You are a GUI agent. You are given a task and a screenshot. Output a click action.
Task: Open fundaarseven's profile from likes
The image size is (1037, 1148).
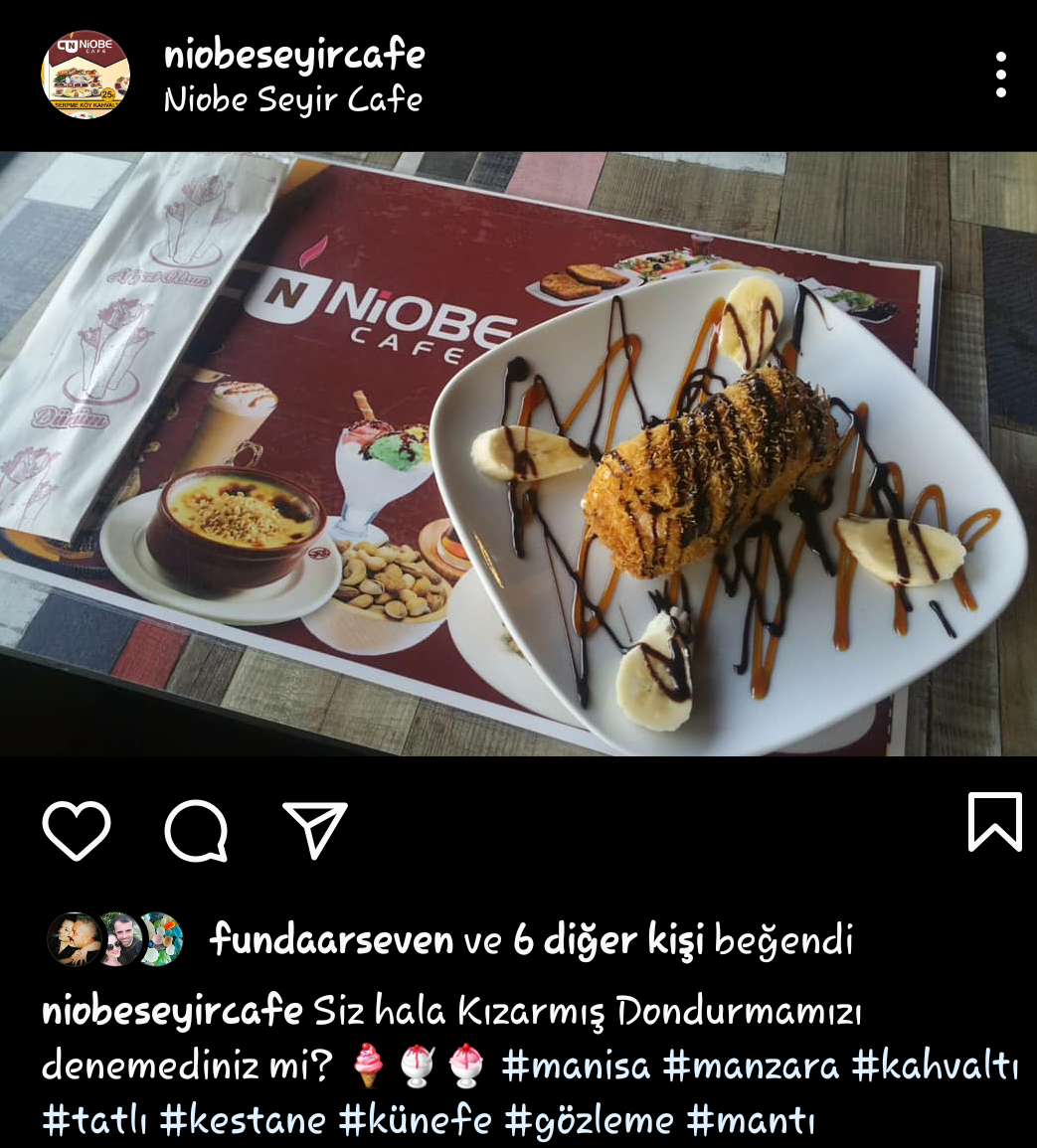(332, 939)
